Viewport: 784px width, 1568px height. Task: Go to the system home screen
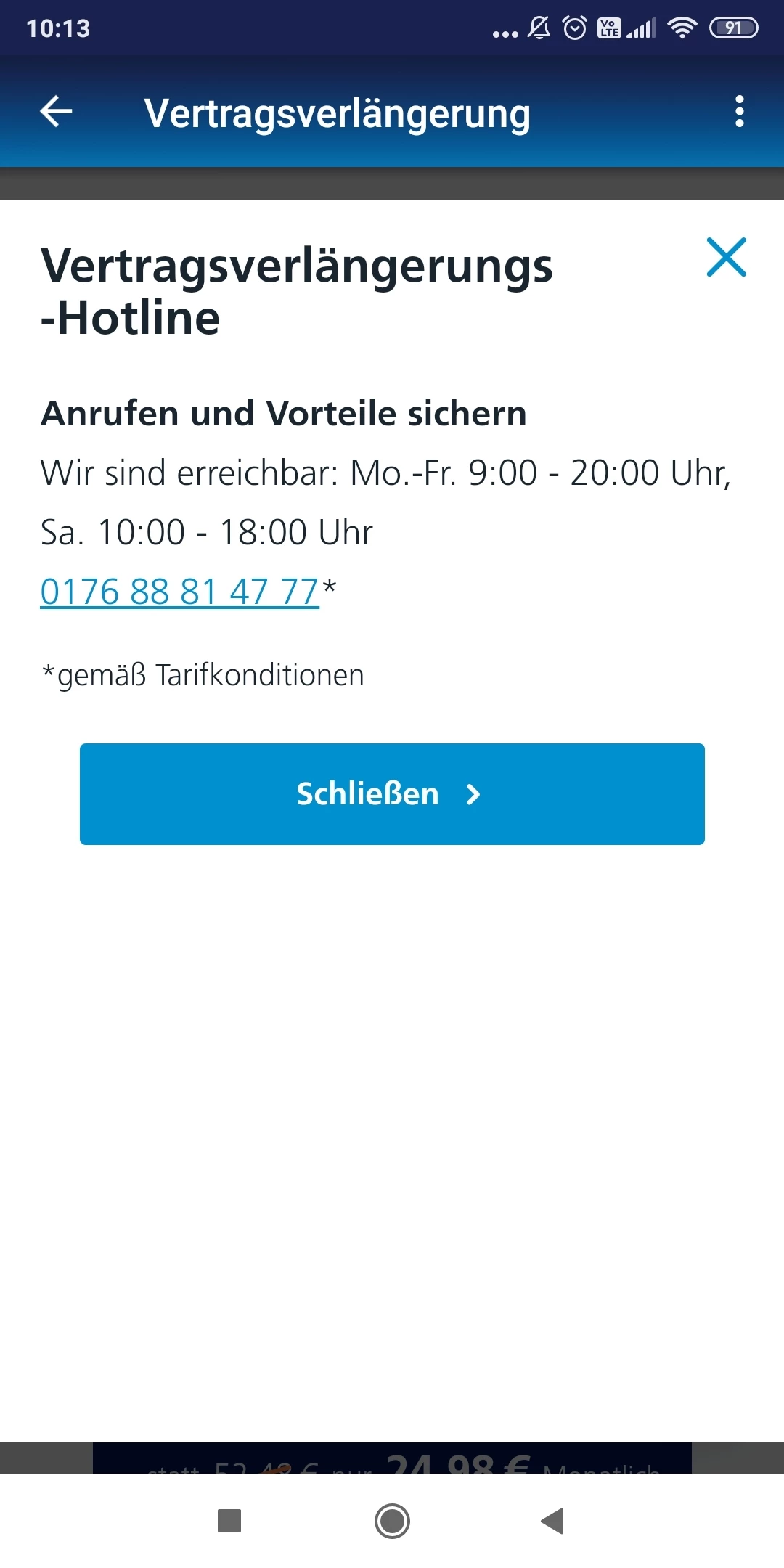pyautogui.click(x=392, y=1521)
